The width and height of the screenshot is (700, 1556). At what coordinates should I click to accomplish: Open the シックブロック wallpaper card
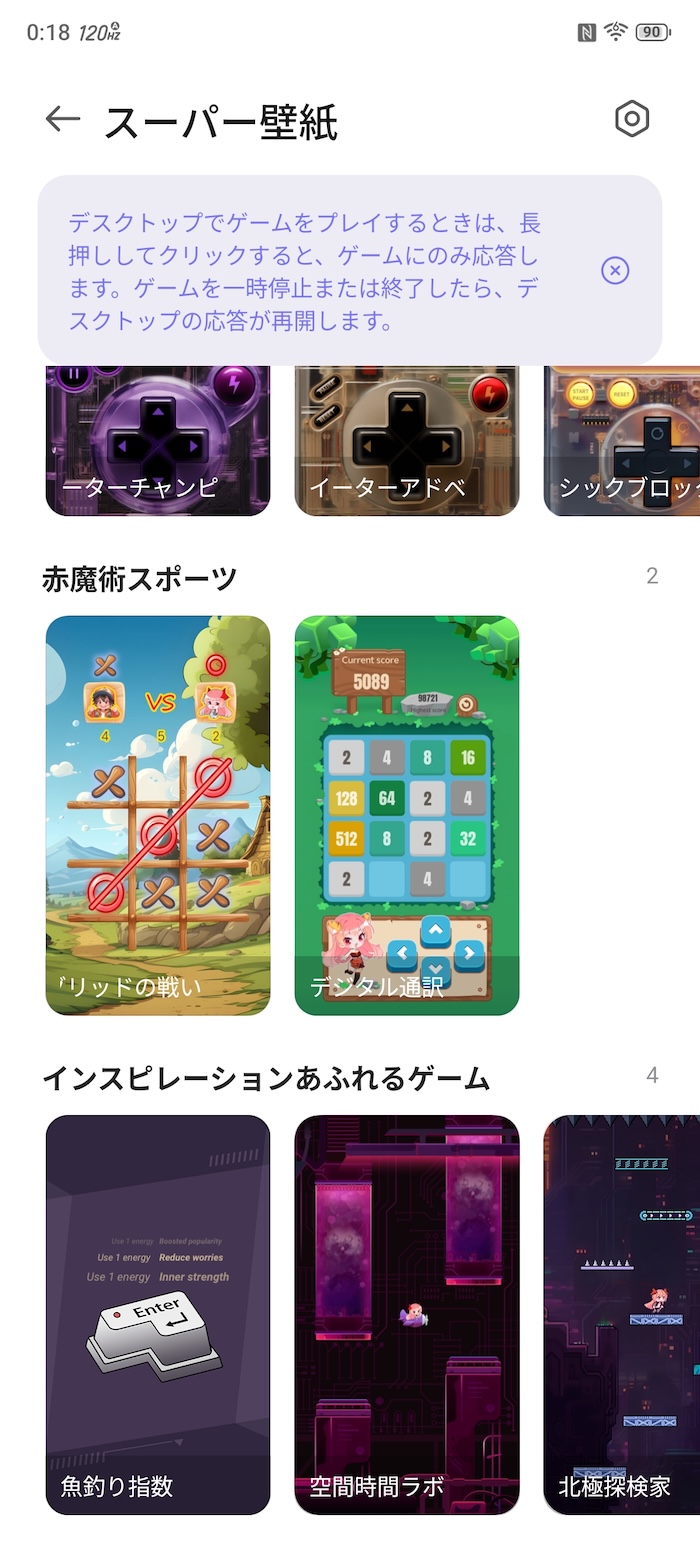[622, 441]
